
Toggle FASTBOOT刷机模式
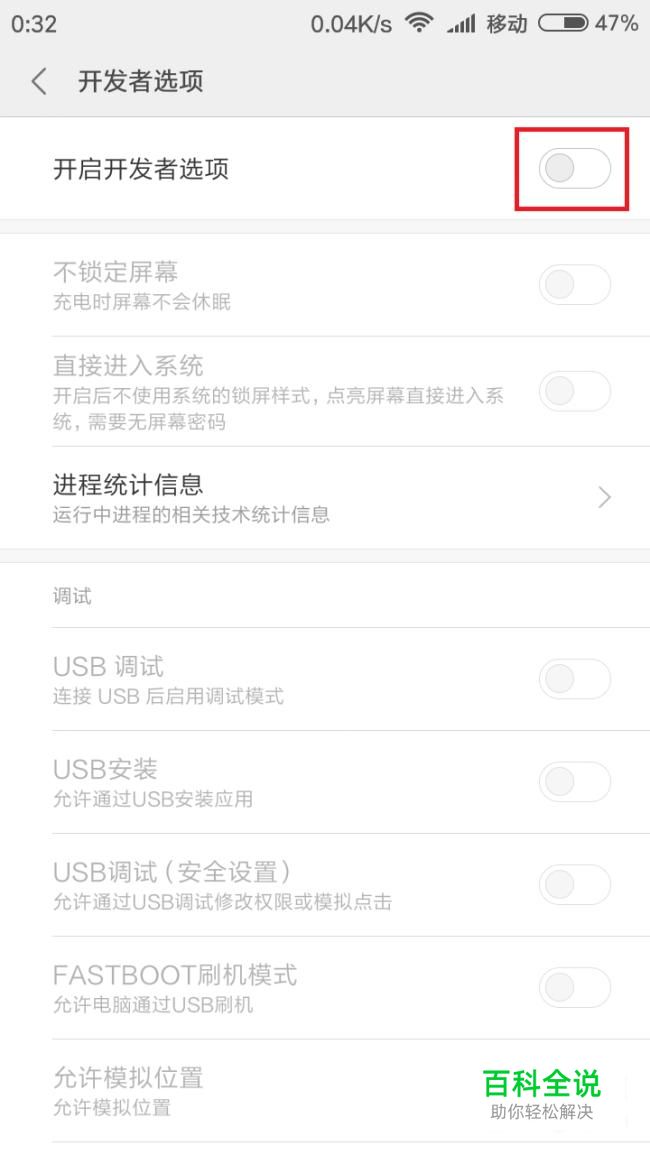point(575,987)
